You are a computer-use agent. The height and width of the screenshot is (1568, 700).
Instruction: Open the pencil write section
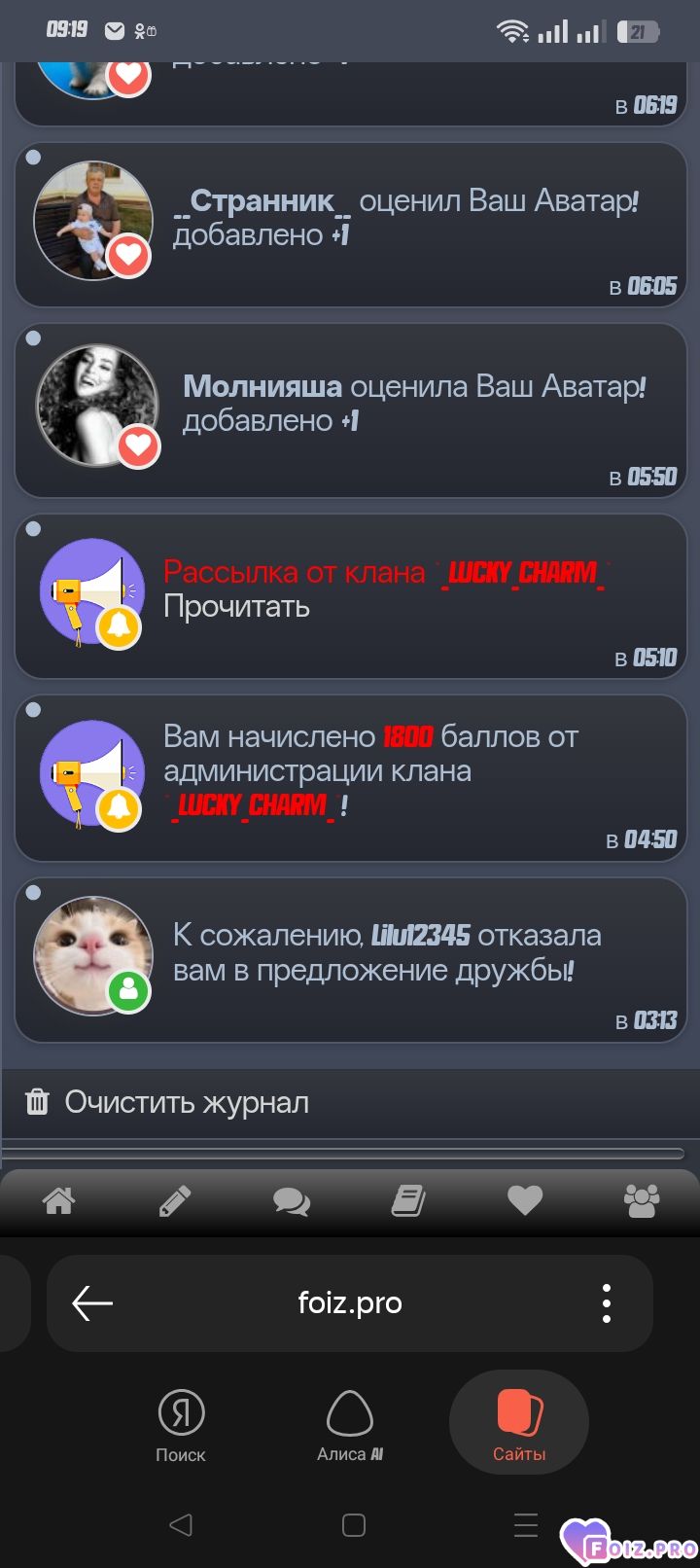pos(175,1201)
